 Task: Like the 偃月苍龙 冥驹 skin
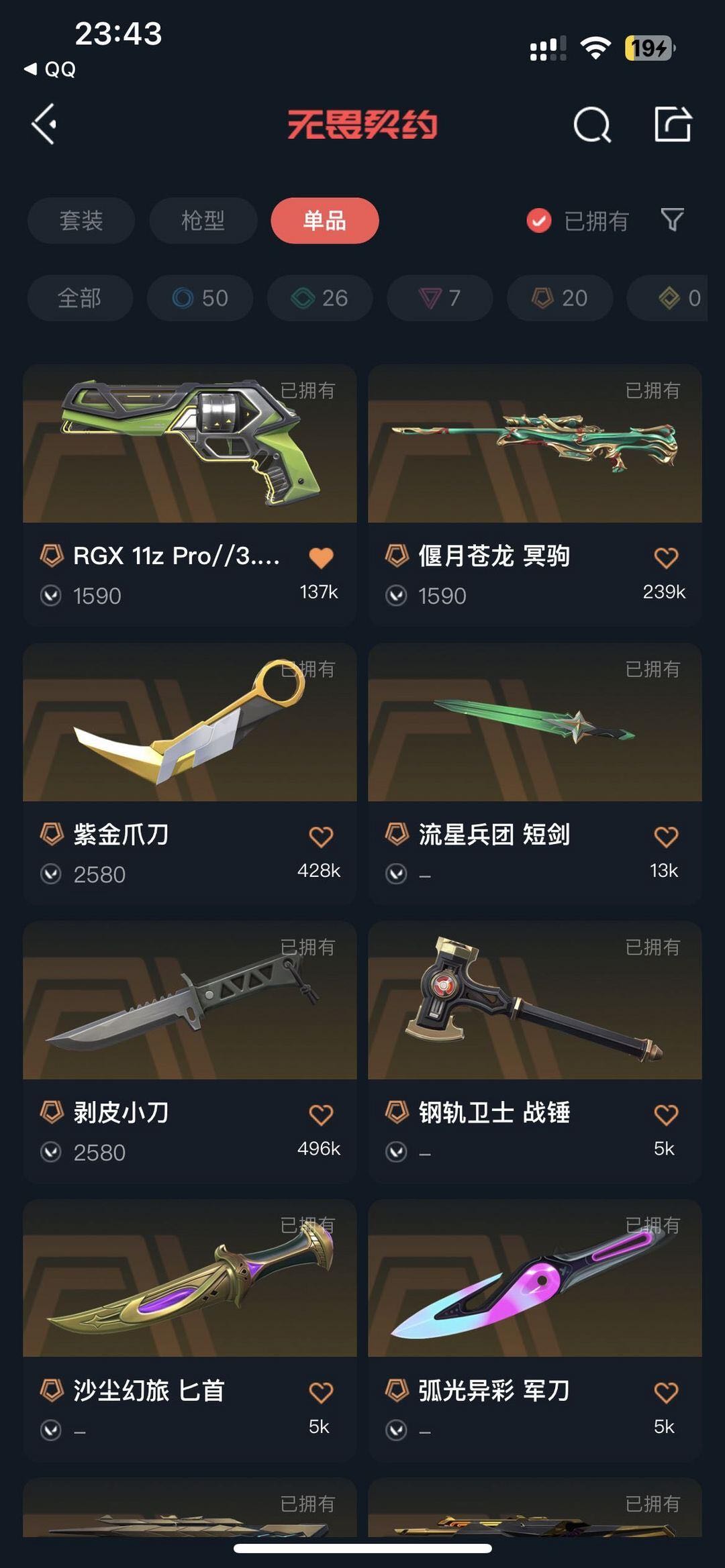(x=666, y=557)
